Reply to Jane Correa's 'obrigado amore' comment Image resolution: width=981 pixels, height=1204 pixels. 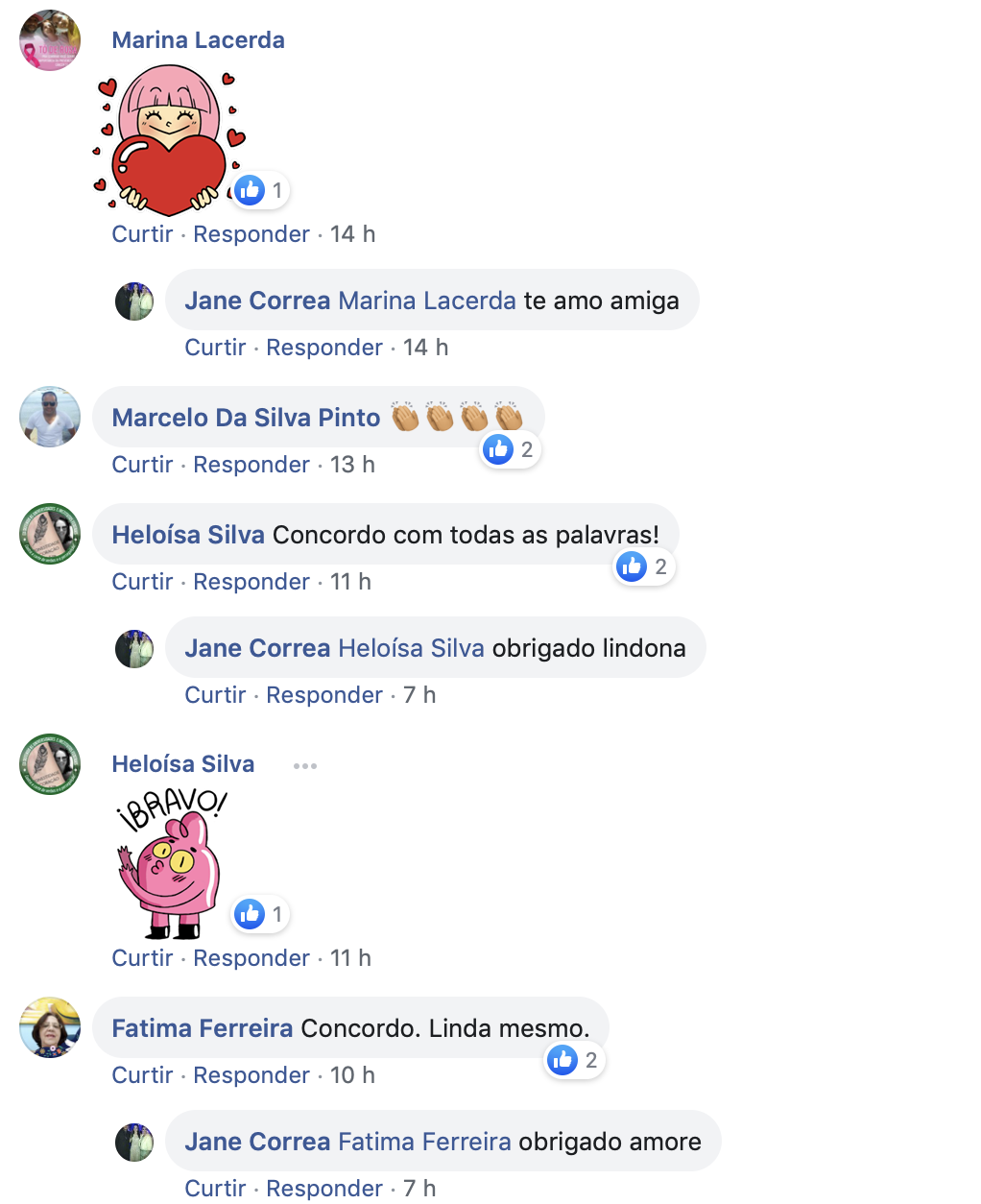[x=324, y=1189]
